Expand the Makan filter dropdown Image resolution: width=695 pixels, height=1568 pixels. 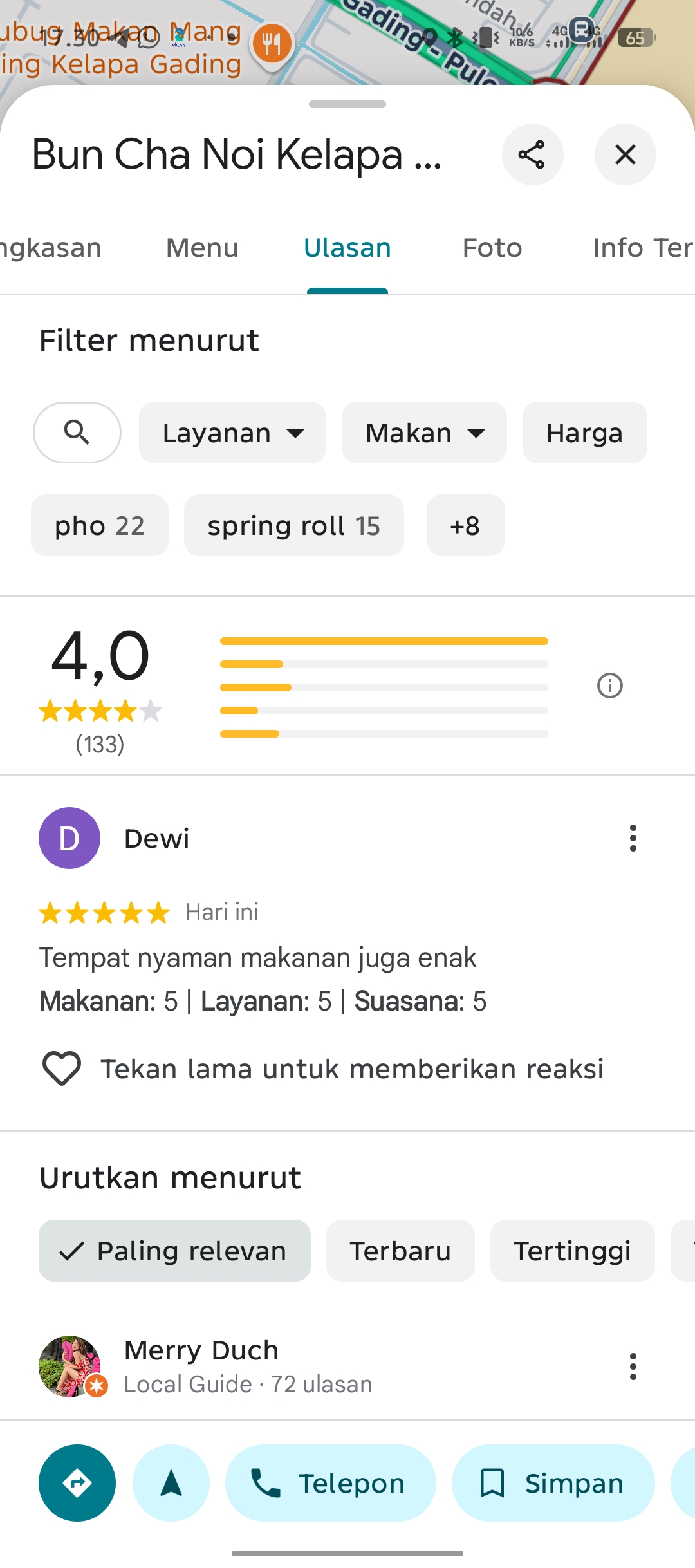point(424,433)
